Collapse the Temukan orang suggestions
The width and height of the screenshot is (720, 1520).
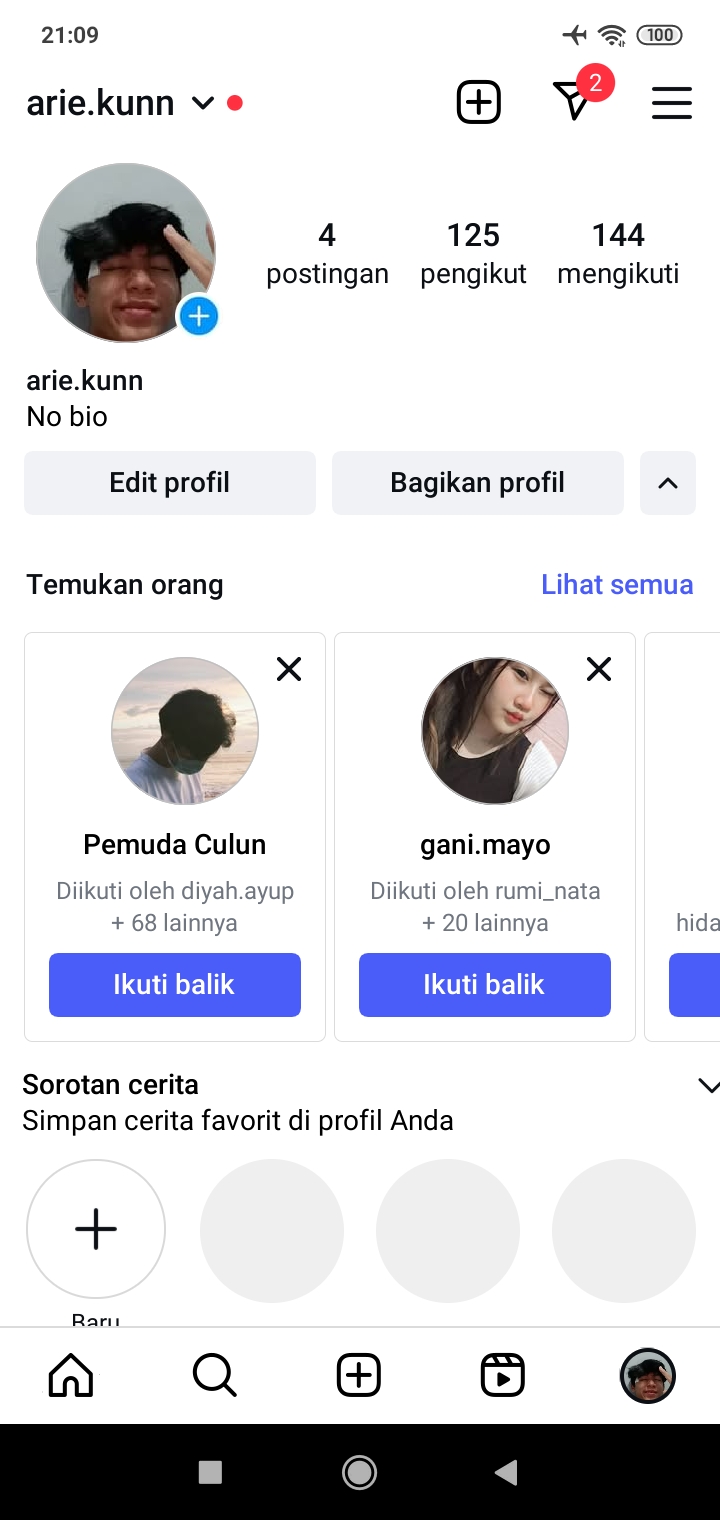point(667,483)
